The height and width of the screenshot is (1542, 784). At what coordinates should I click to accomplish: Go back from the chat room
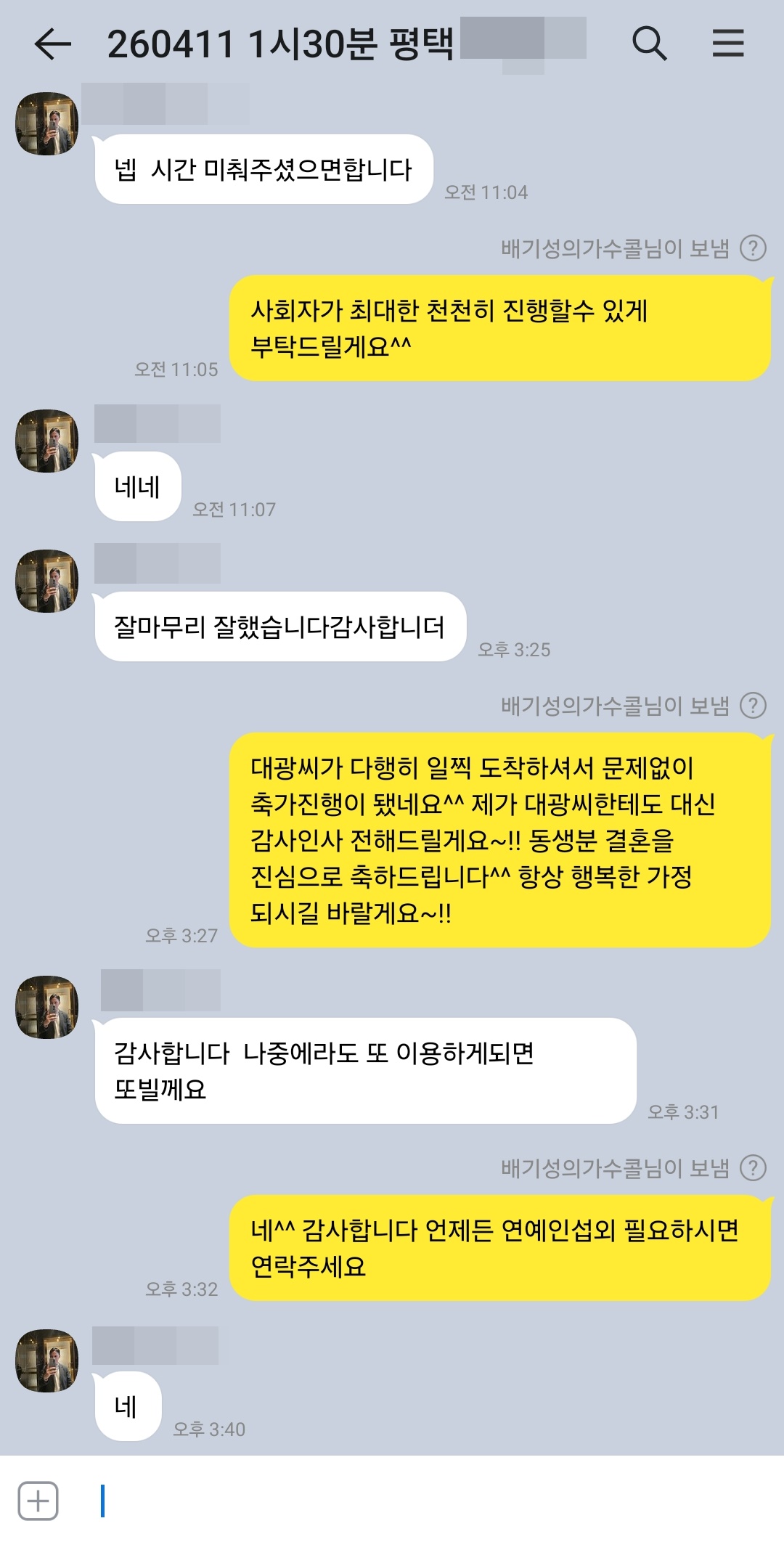tap(53, 44)
